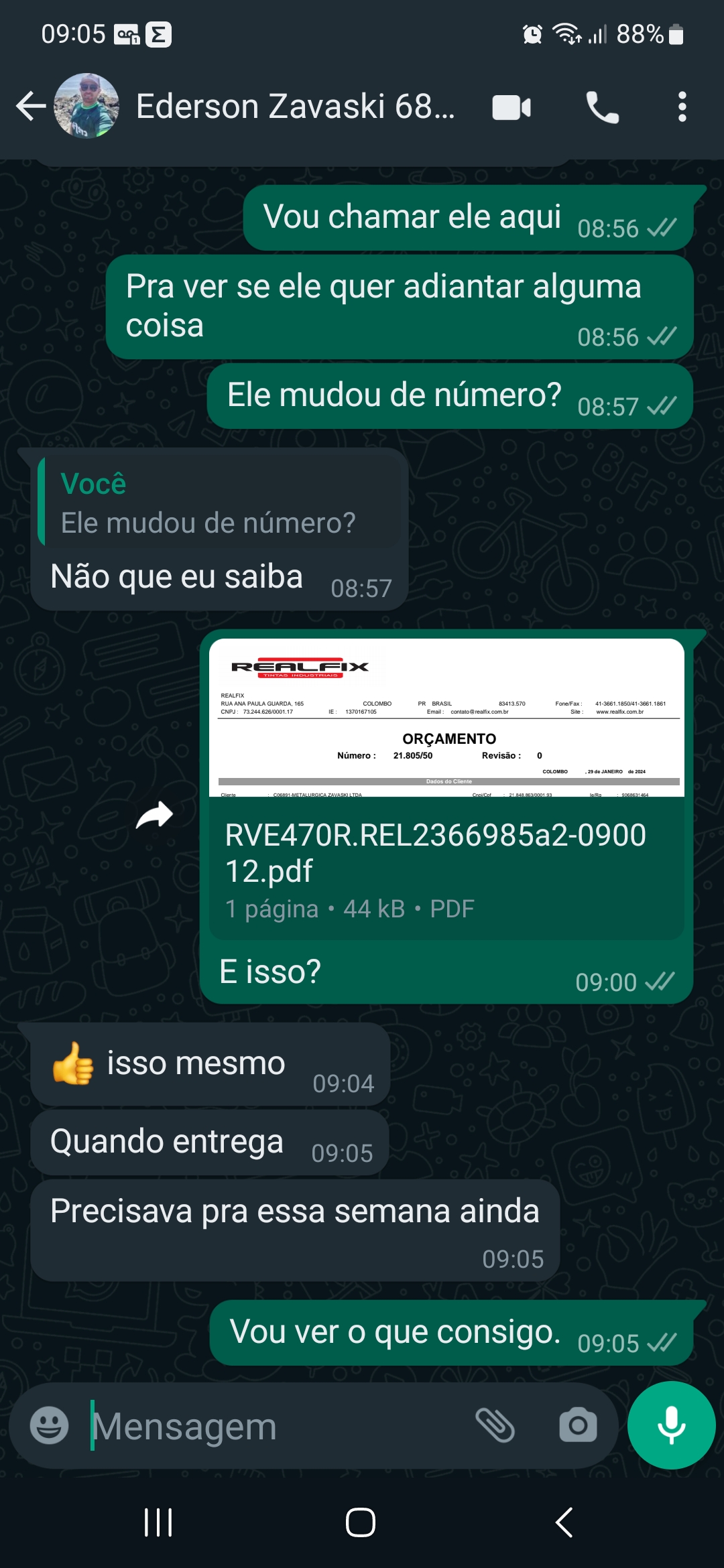Go back to the chat list
Image resolution: width=724 pixels, height=1568 pixels.
(31, 107)
